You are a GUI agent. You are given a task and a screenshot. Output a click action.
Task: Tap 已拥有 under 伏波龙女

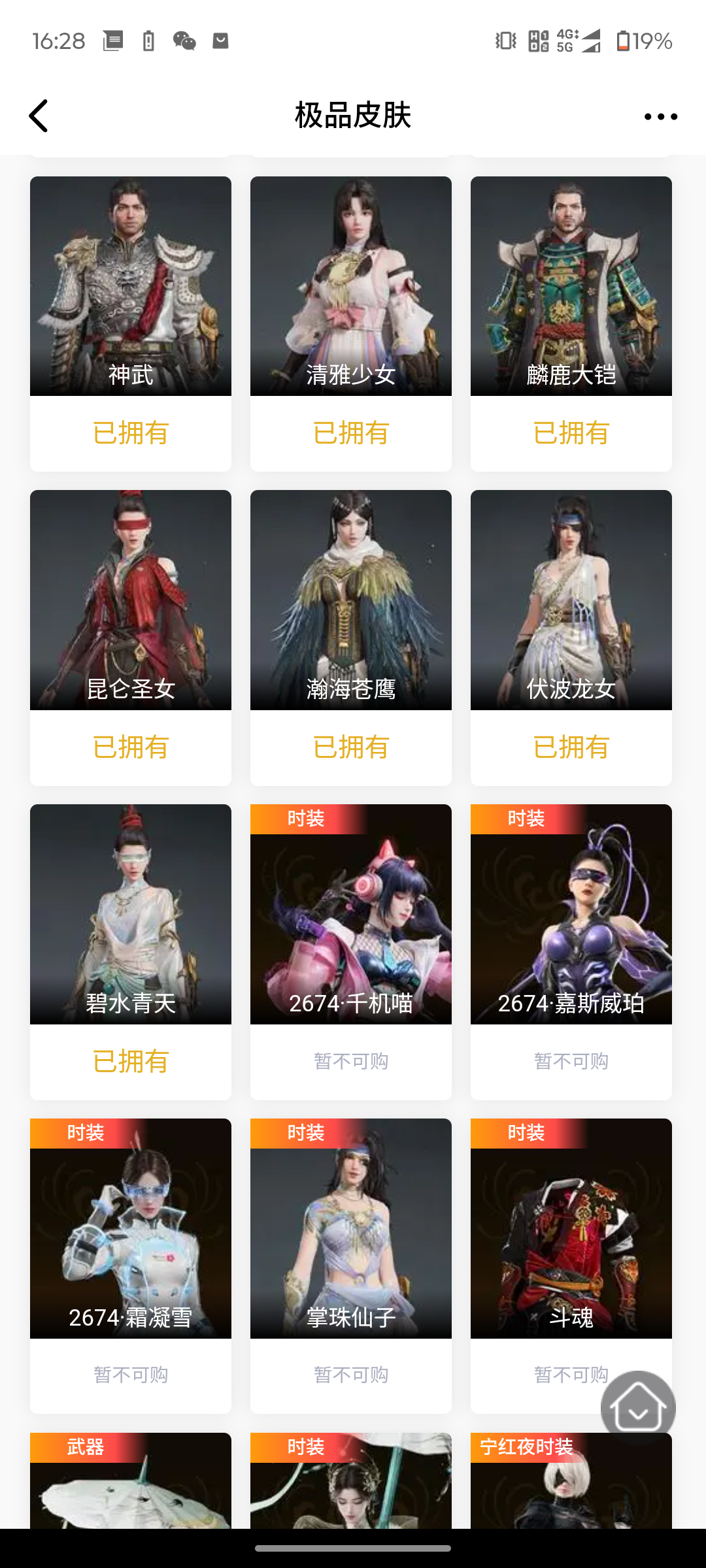[x=571, y=747]
